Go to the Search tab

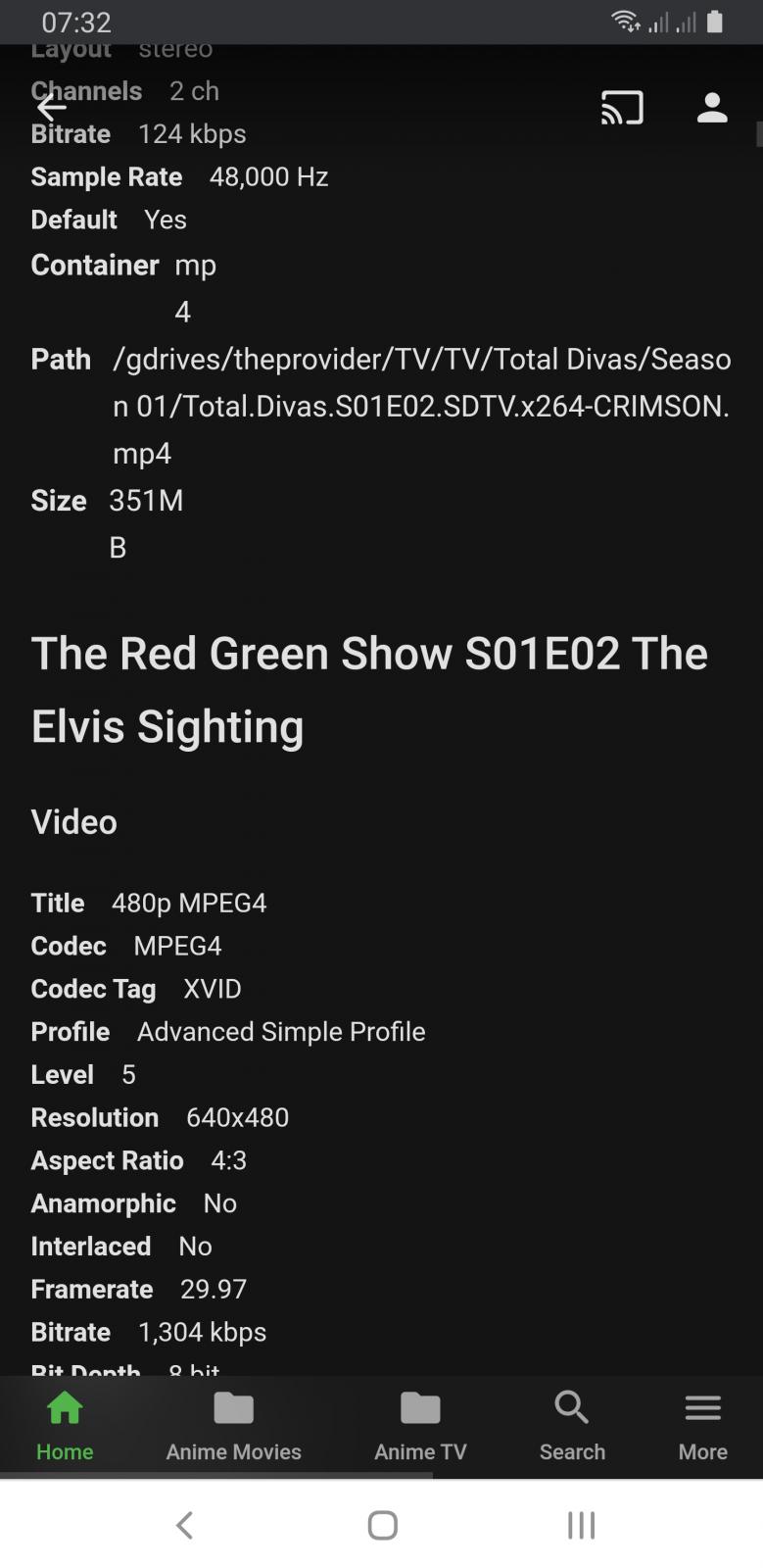pyautogui.click(x=572, y=1426)
